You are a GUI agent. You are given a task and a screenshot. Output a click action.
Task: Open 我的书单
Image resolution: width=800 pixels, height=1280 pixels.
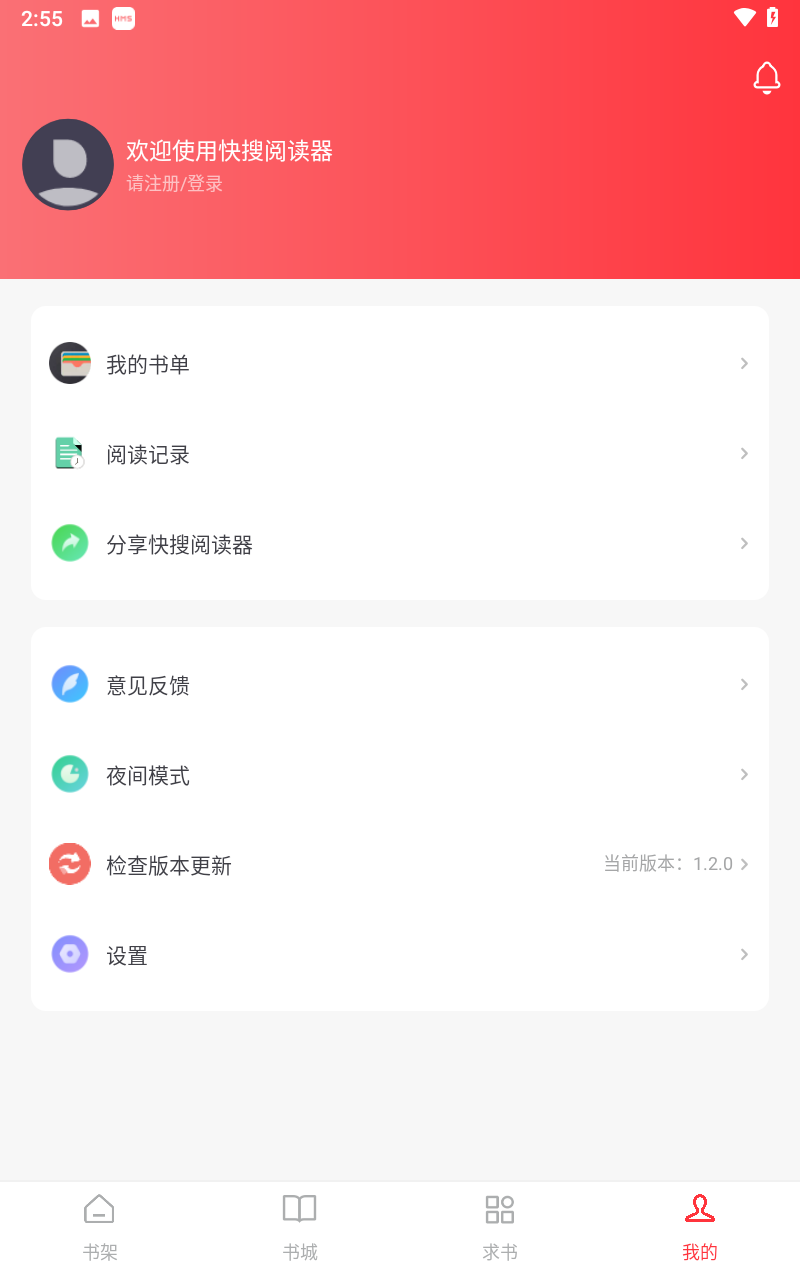[400, 364]
